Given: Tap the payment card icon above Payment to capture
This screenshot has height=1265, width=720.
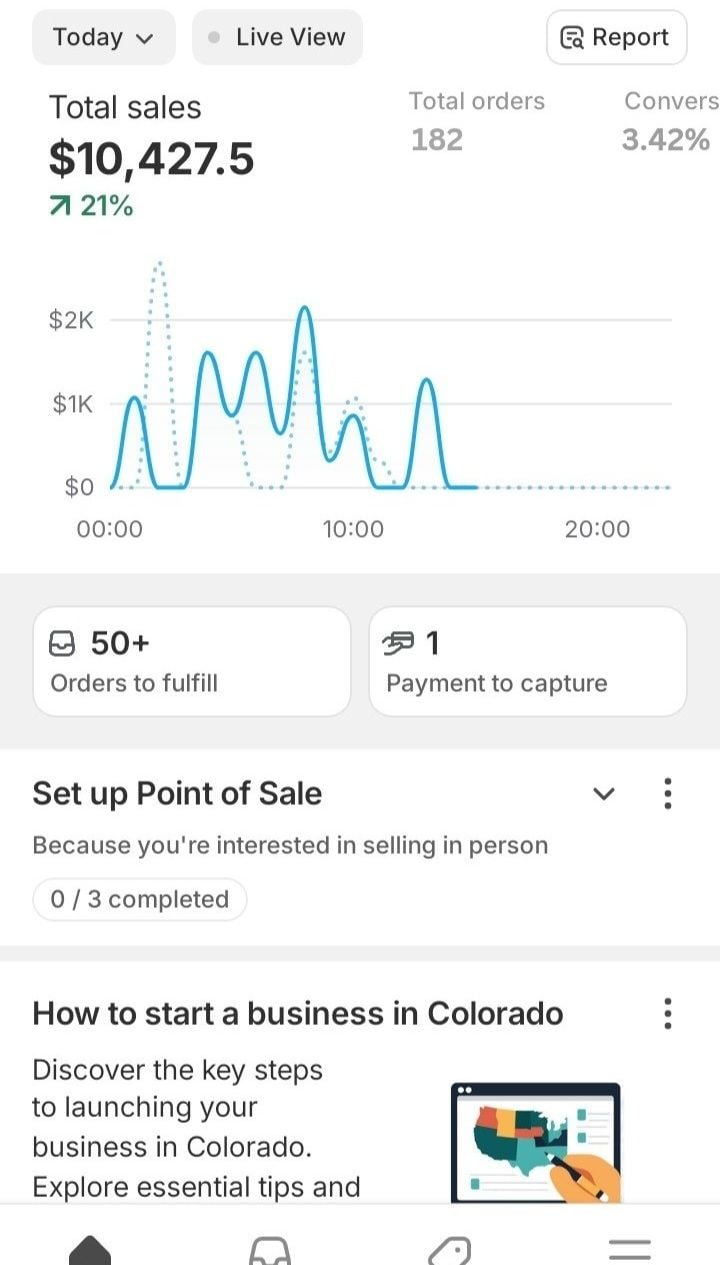Looking at the screenshot, I should 399,642.
